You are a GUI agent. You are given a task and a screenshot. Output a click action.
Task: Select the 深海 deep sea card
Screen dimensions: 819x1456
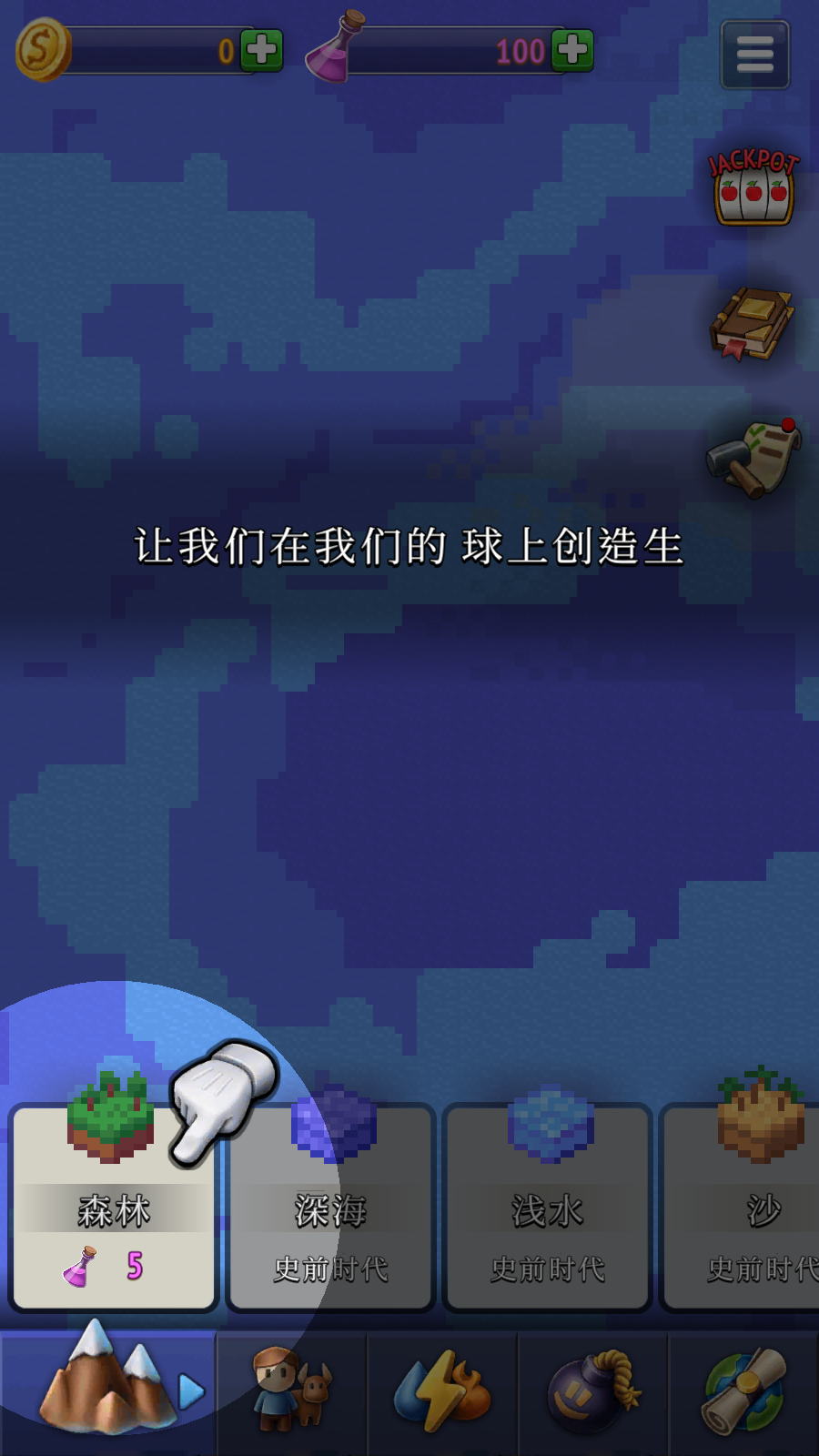[330, 1207]
